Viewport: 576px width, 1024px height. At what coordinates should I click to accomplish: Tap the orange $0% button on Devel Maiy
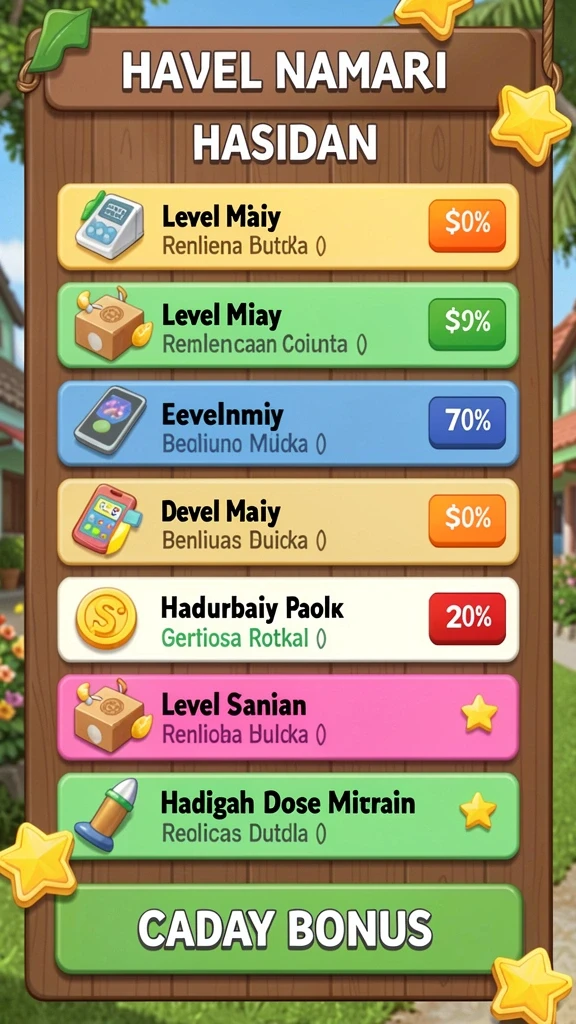click(467, 520)
